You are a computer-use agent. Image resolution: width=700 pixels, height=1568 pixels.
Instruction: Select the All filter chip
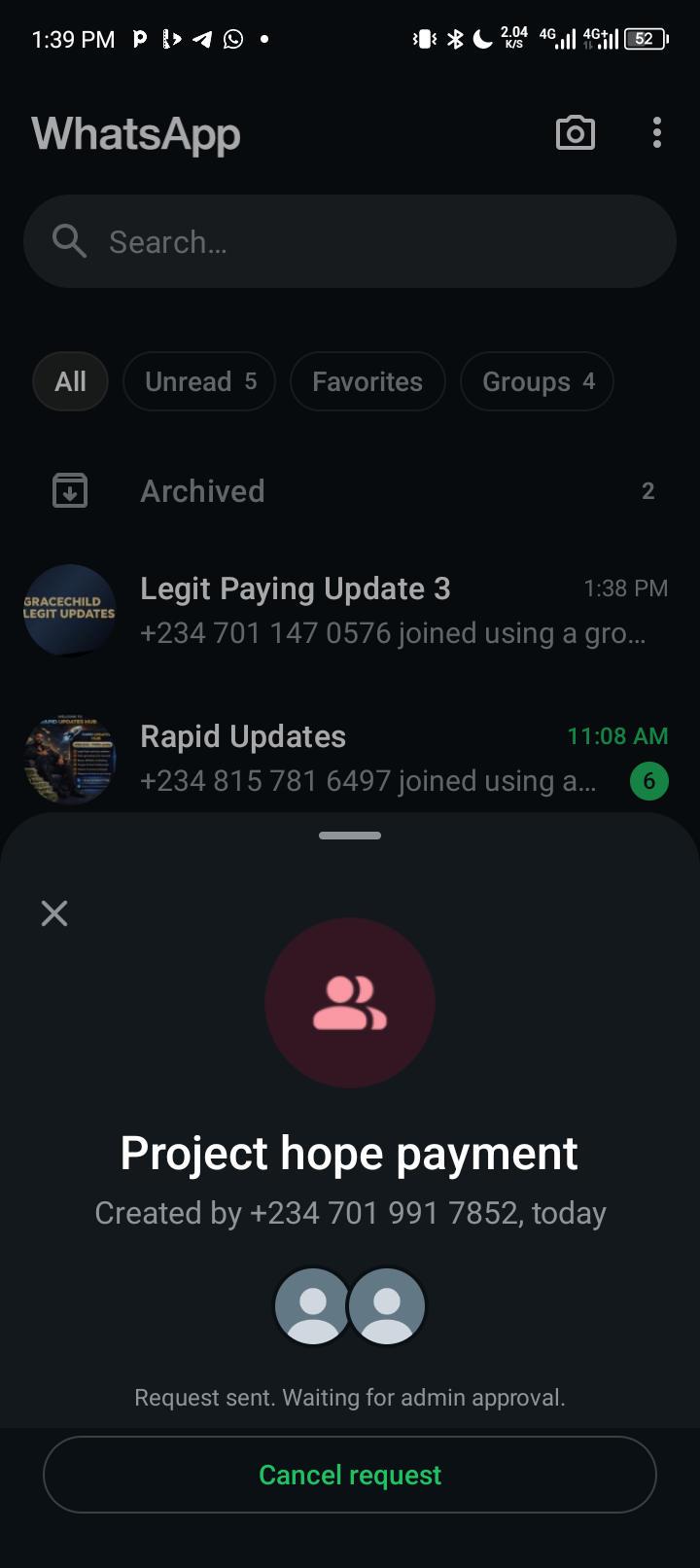(70, 381)
